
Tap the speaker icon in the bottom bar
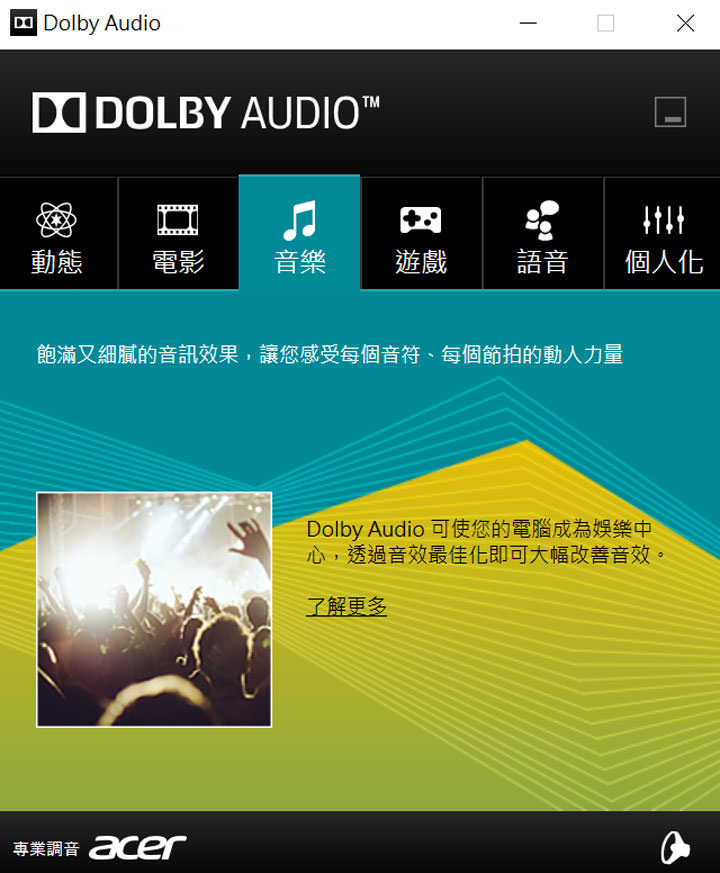[x=675, y=847]
